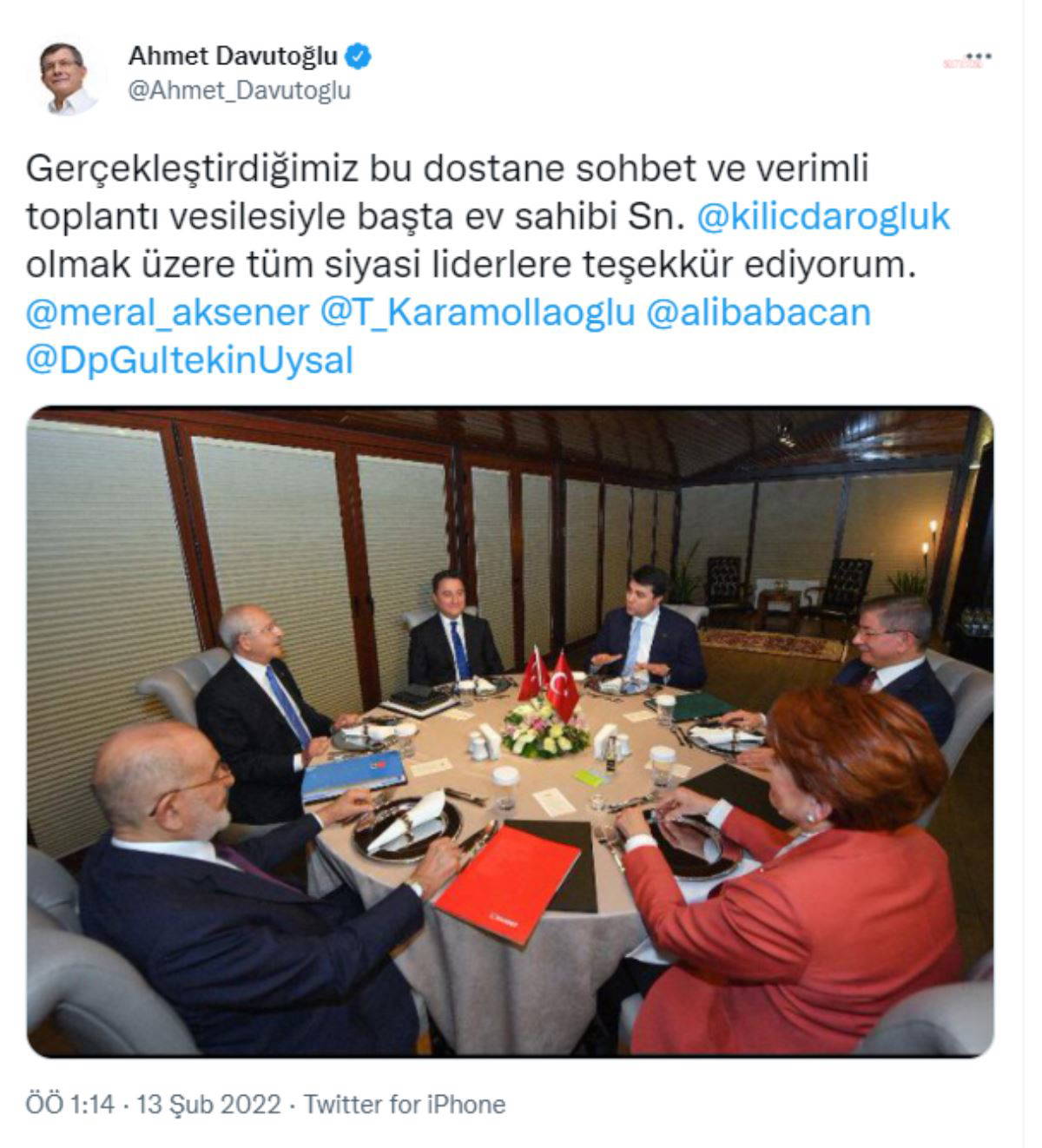Open the Ahmet Davutoğlu profile name
Image resolution: width=1042 pixels, height=1148 pixels.
tap(233, 56)
